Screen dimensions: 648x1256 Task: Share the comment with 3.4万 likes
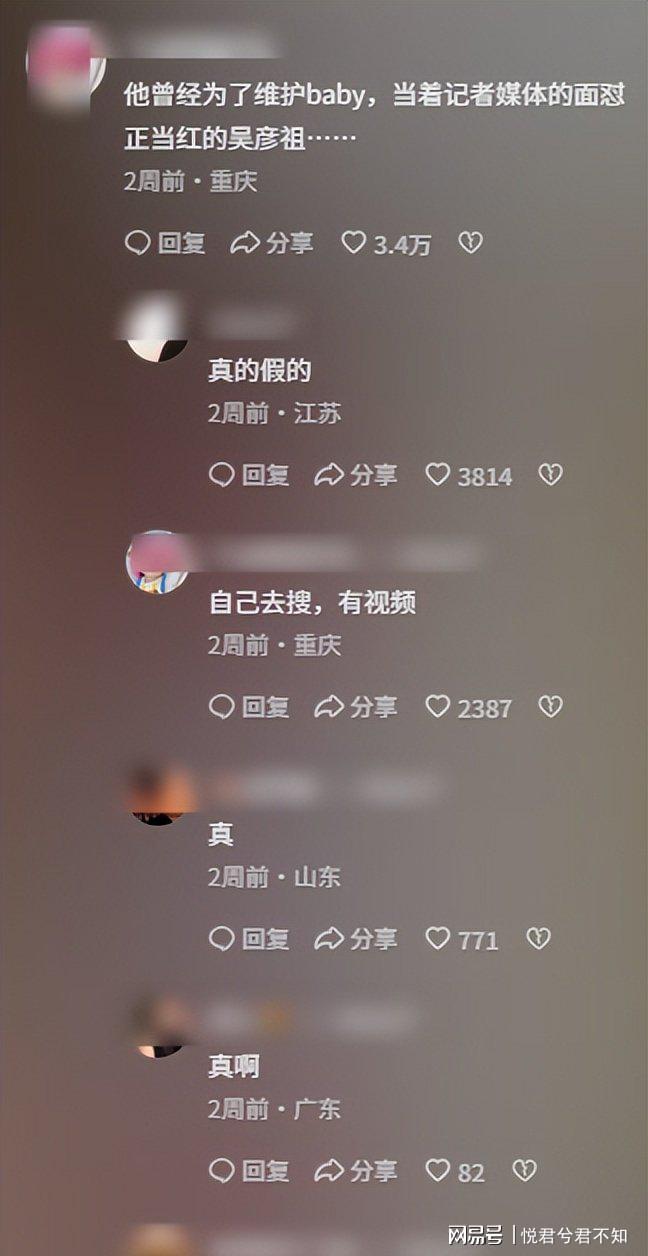272,243
